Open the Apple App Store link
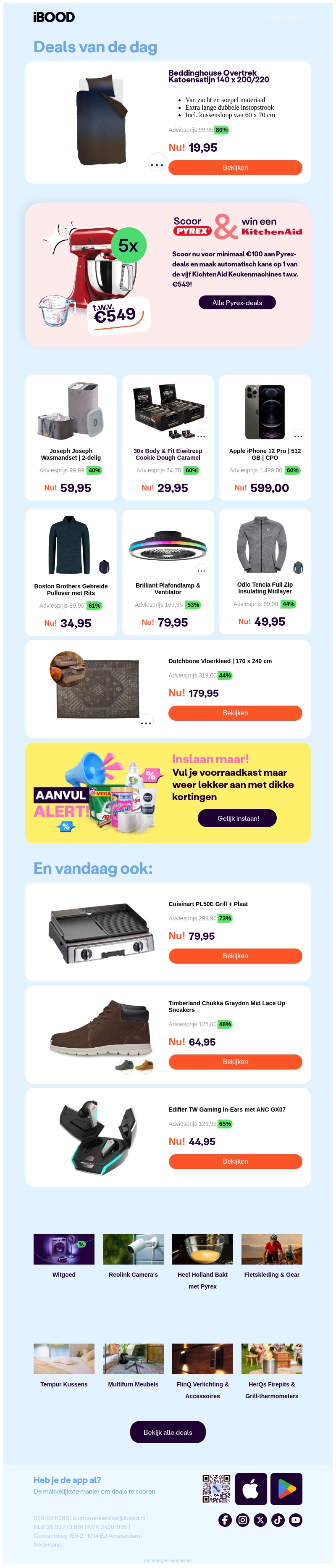 click(251, 1489)
